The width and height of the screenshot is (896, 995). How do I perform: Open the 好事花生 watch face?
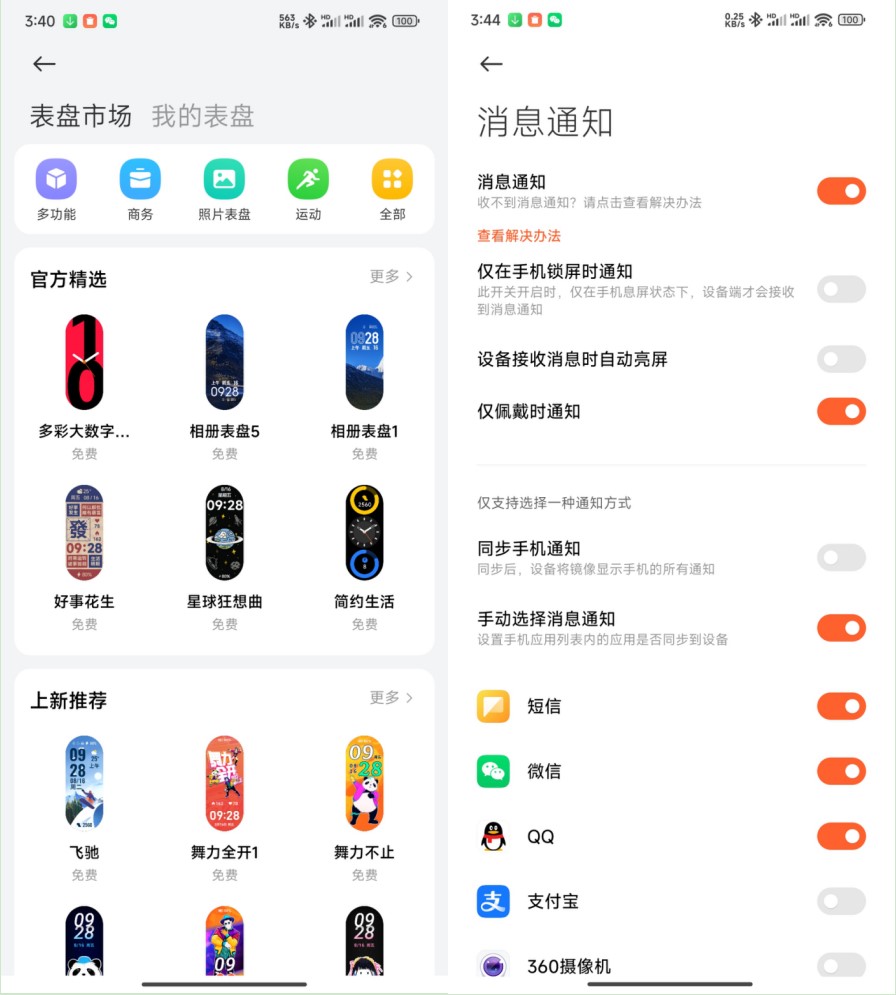tap(84, 546)
